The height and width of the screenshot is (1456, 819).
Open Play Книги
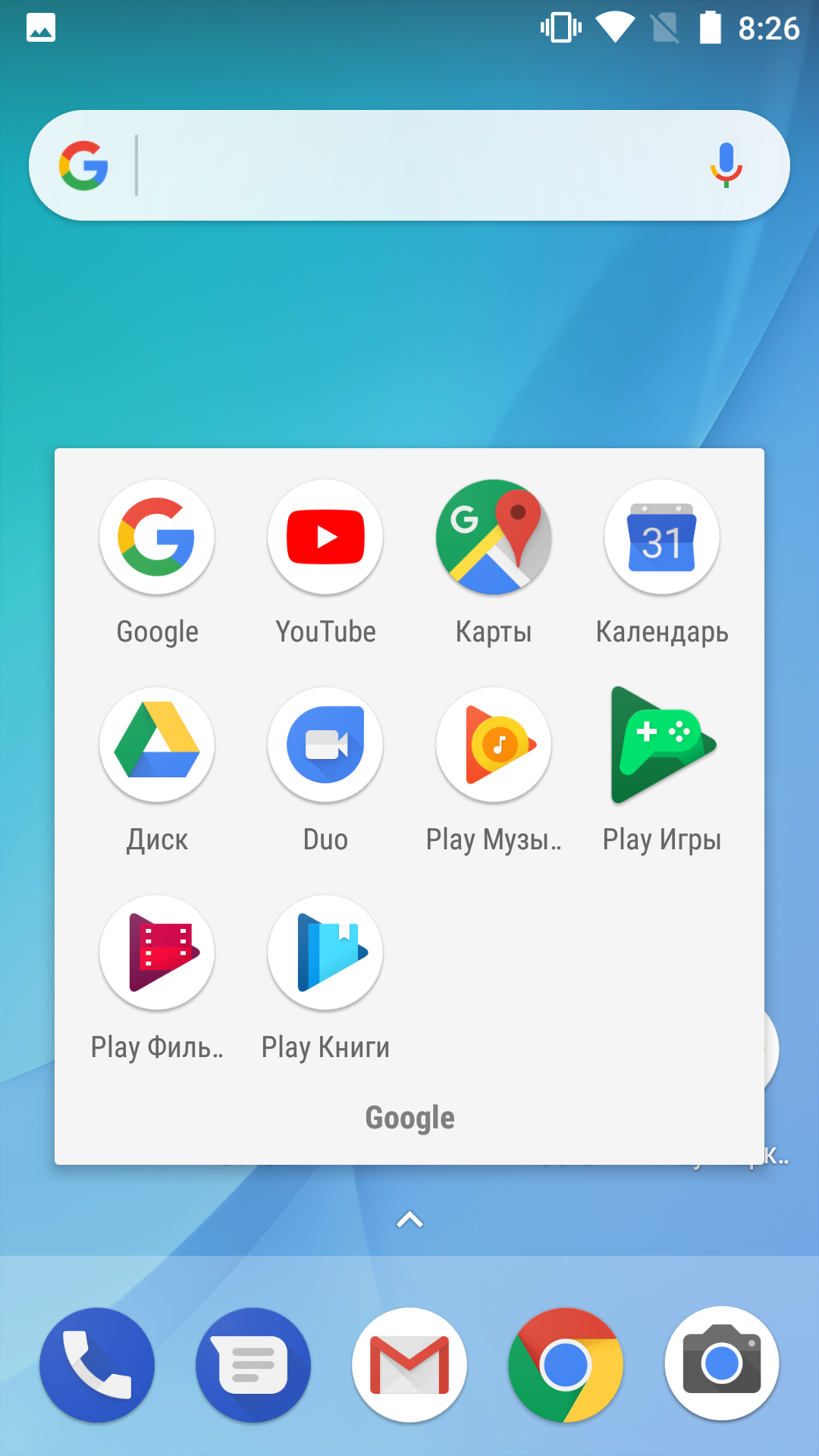(x=325, y=952)
